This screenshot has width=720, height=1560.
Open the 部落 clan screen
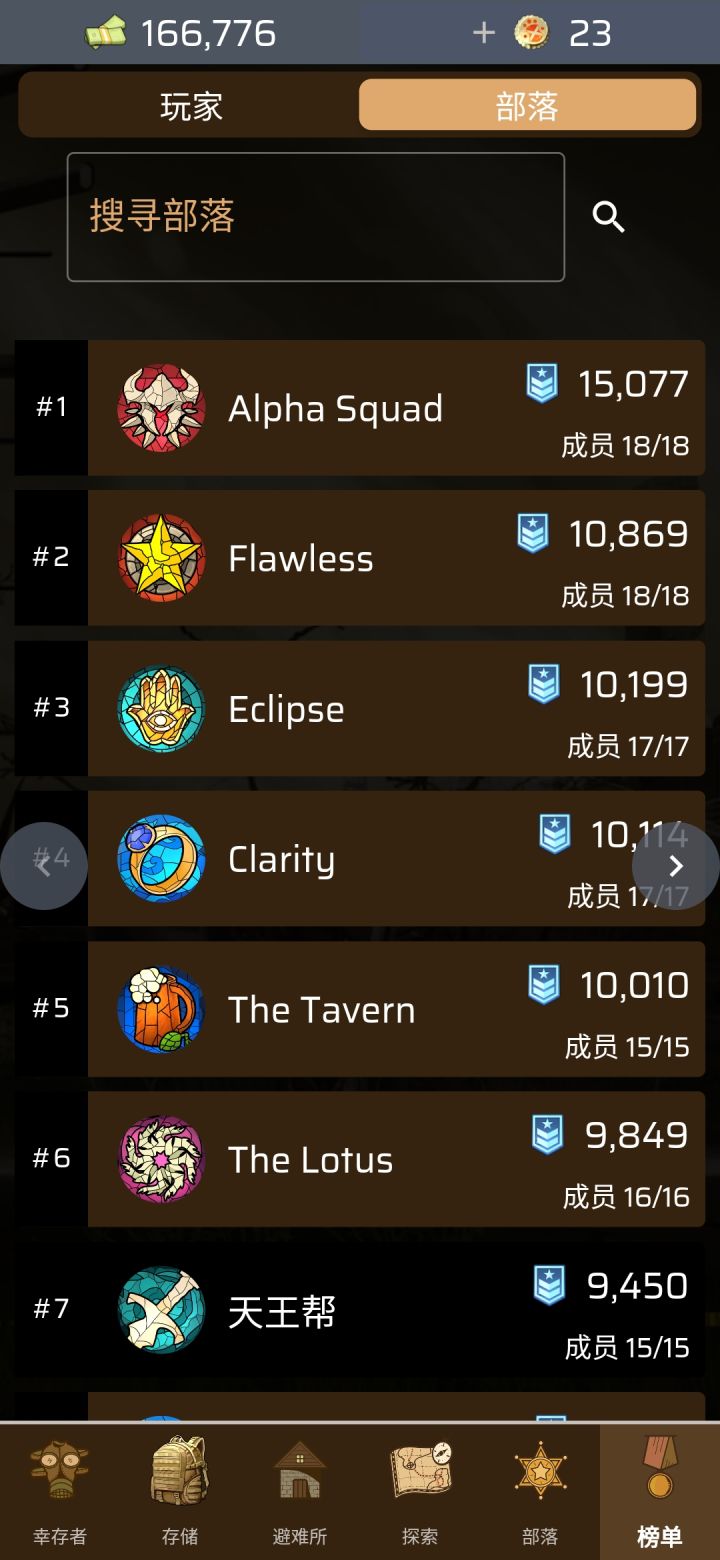point(540,1490)
